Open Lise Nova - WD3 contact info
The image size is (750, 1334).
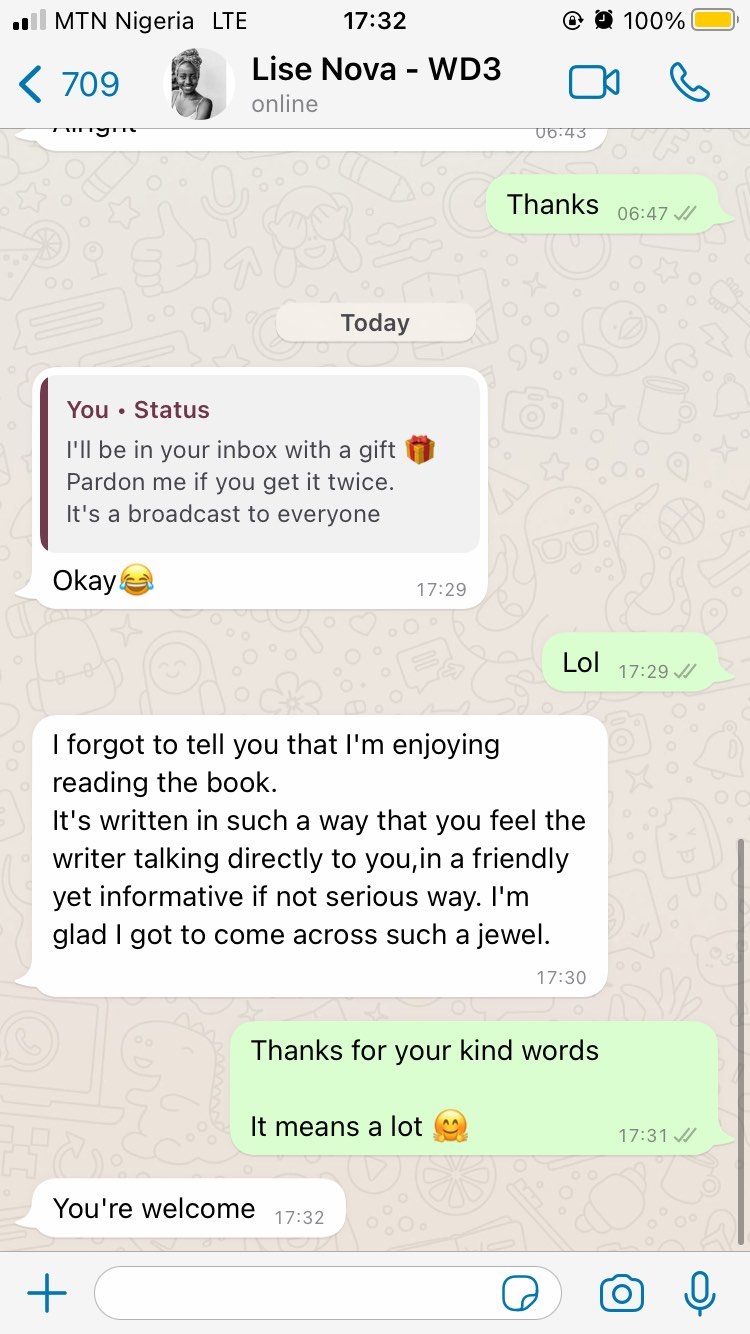[x=375, y=83]
